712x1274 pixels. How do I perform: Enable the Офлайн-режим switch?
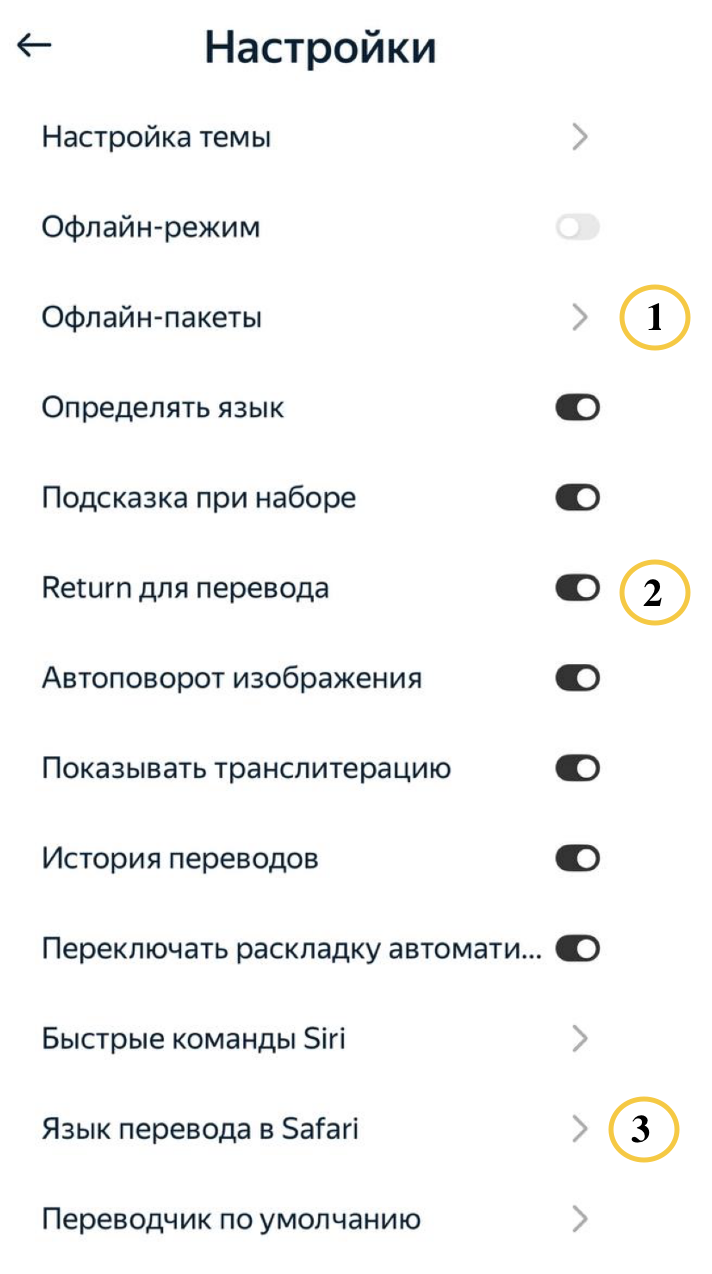click(x=577, y=228)
